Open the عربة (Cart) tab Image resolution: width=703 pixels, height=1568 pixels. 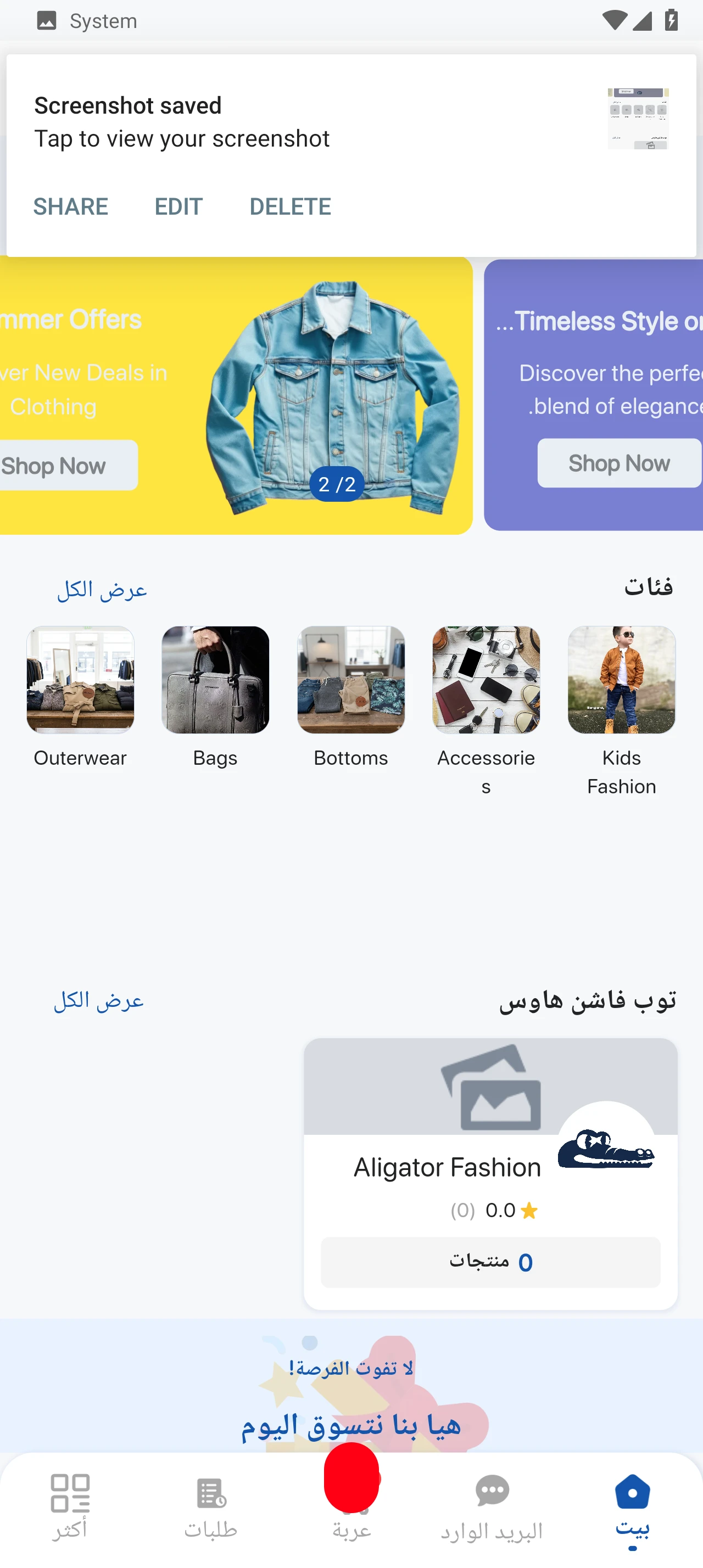tap(351, 1507)
